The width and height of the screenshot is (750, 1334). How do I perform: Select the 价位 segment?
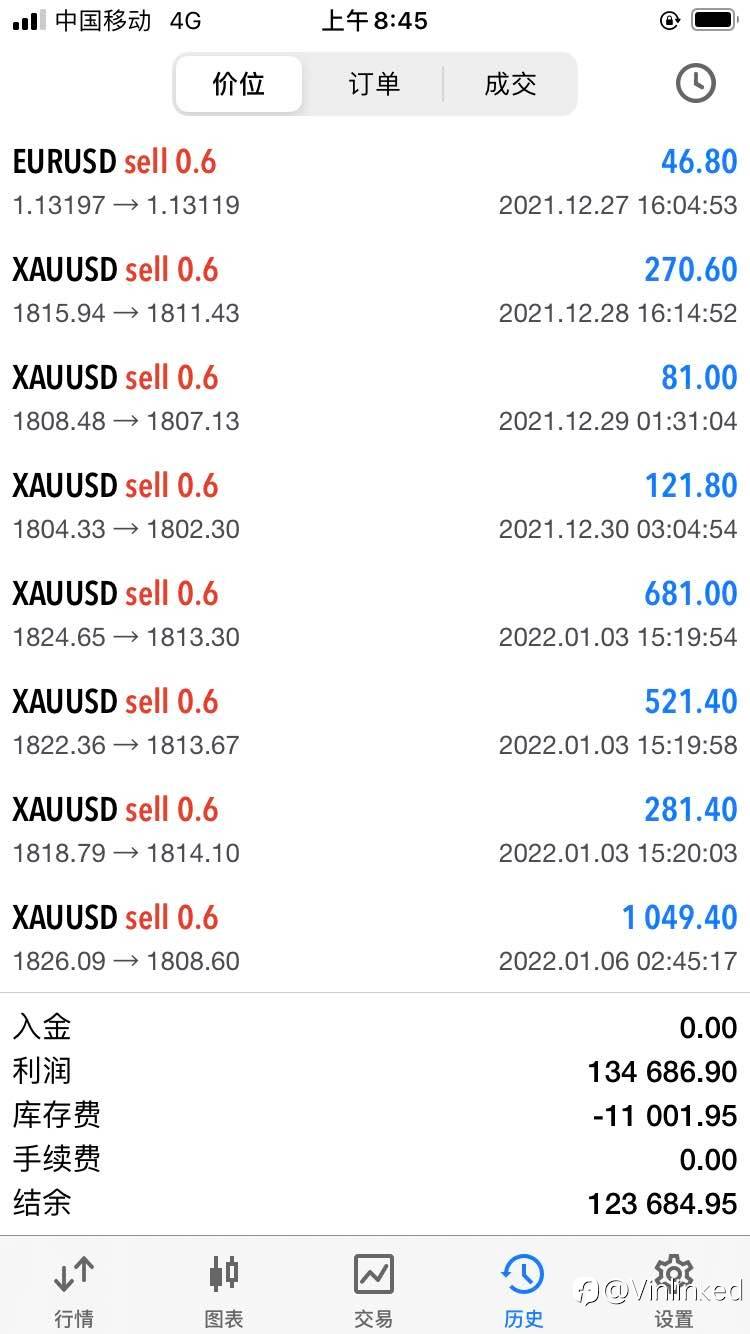pyautogui.click(x=239, y=84)
